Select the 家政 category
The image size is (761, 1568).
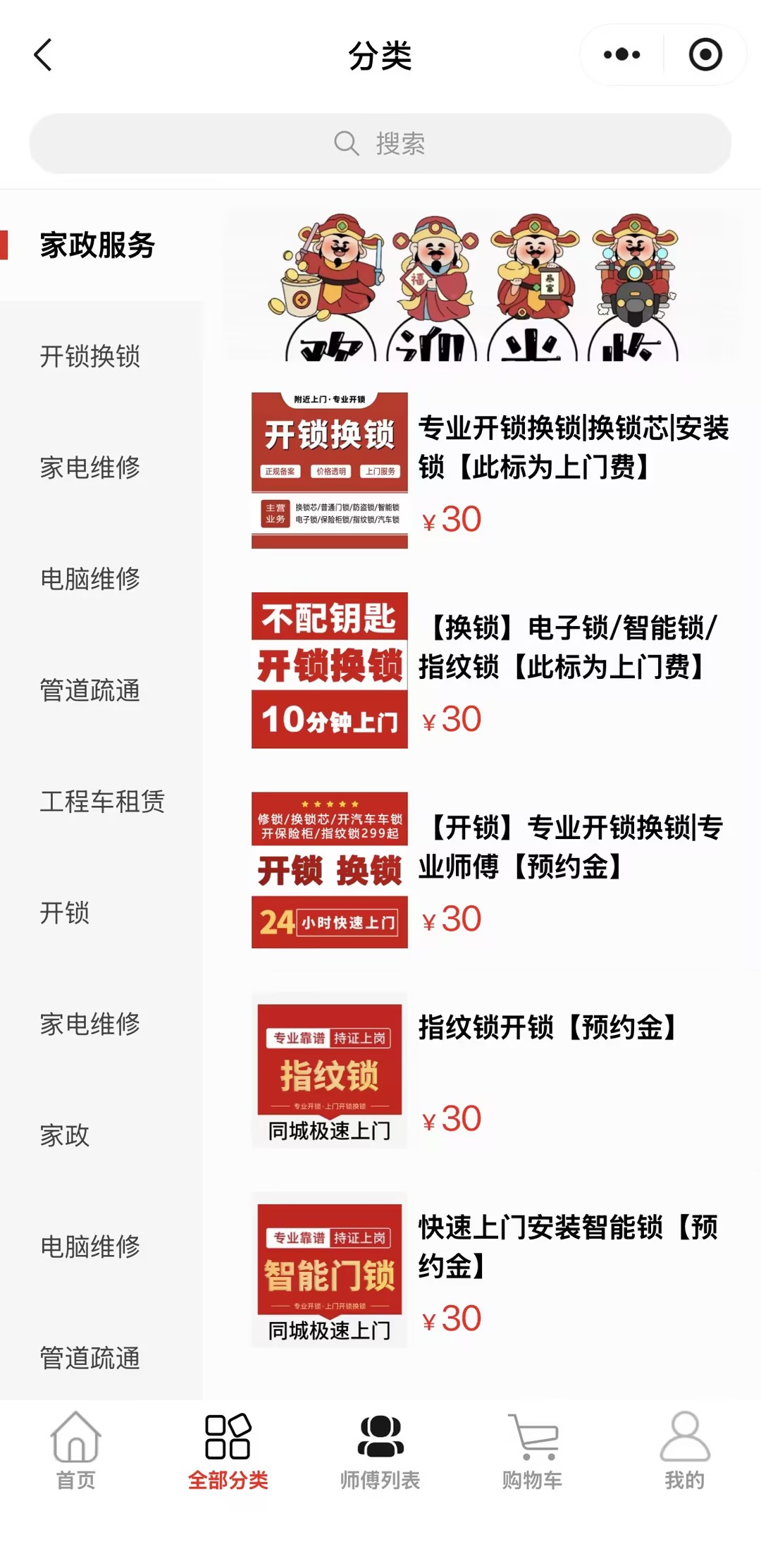[x=65, y=1136]
